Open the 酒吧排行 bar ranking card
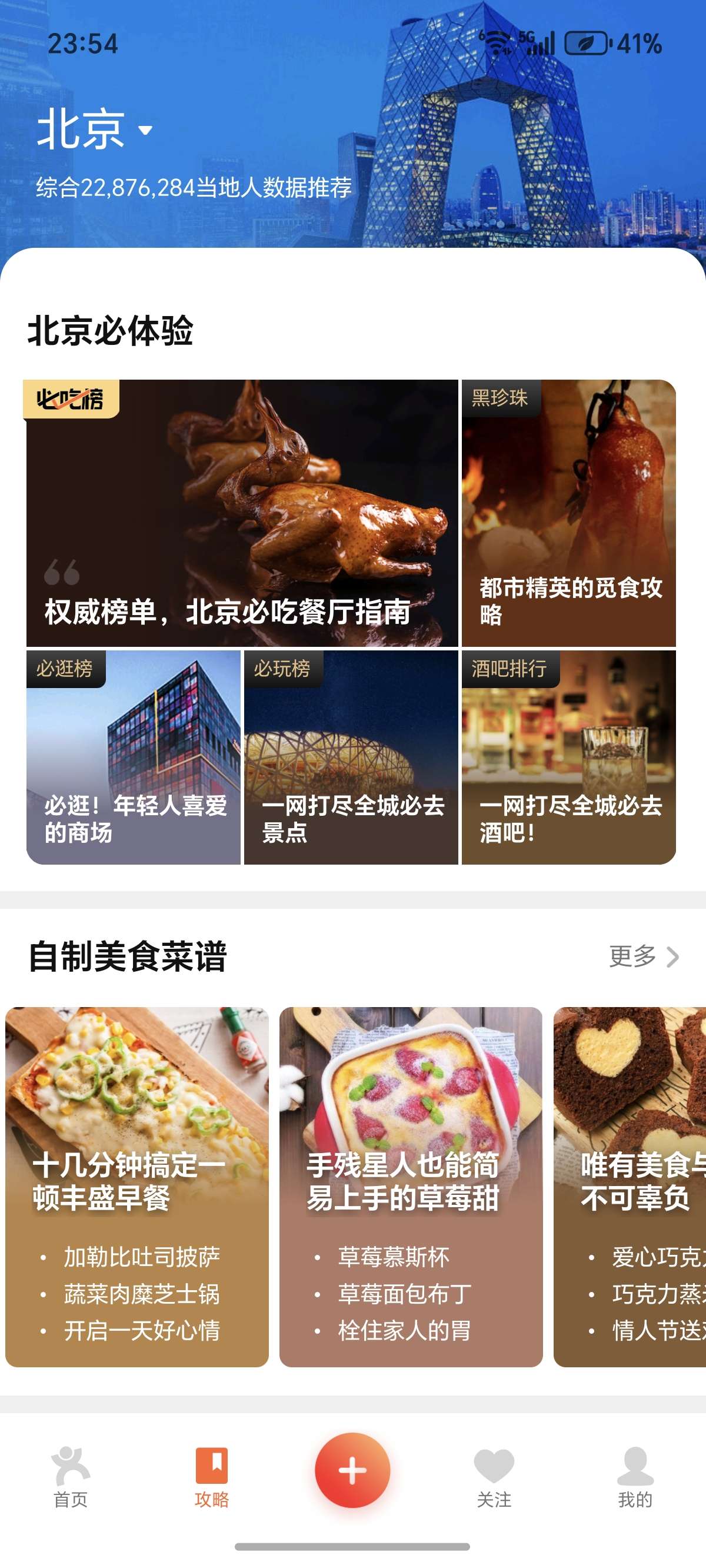 click(x=568, y=756)
